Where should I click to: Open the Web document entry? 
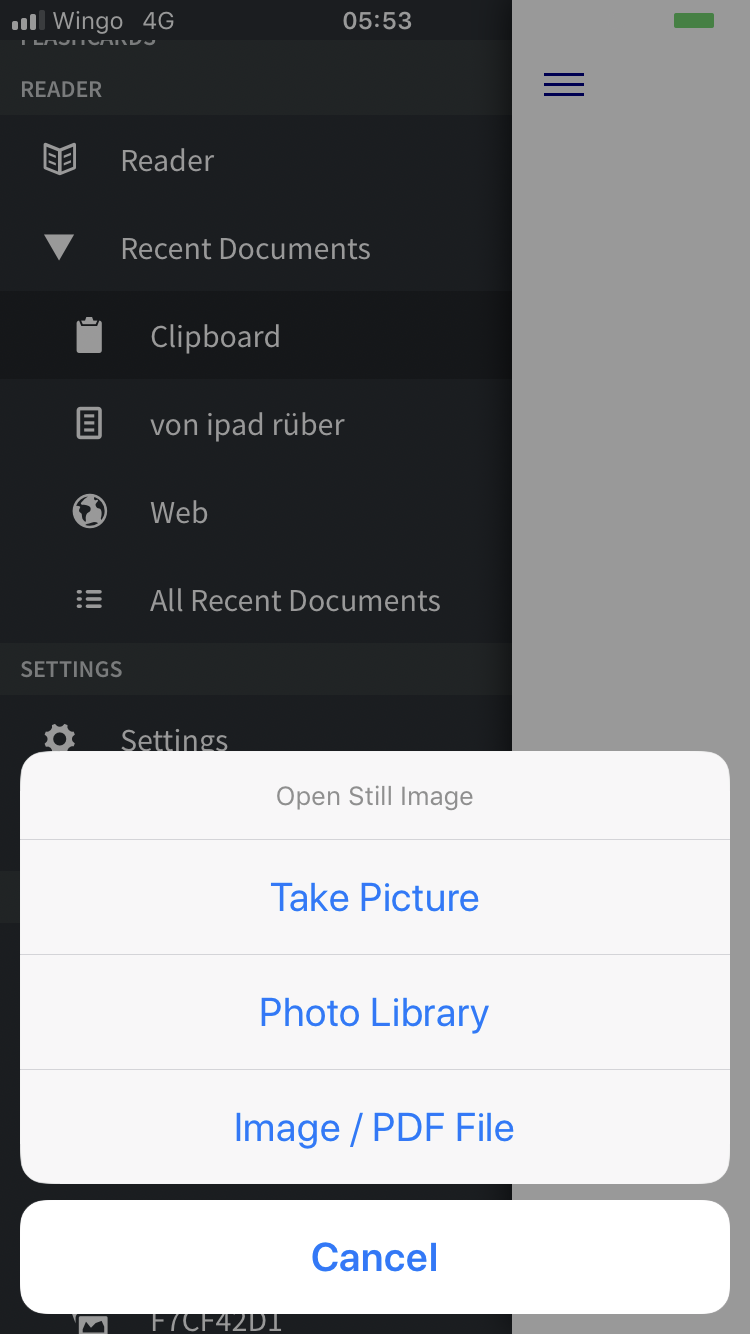pyautogui.click(x=256, y=512)
